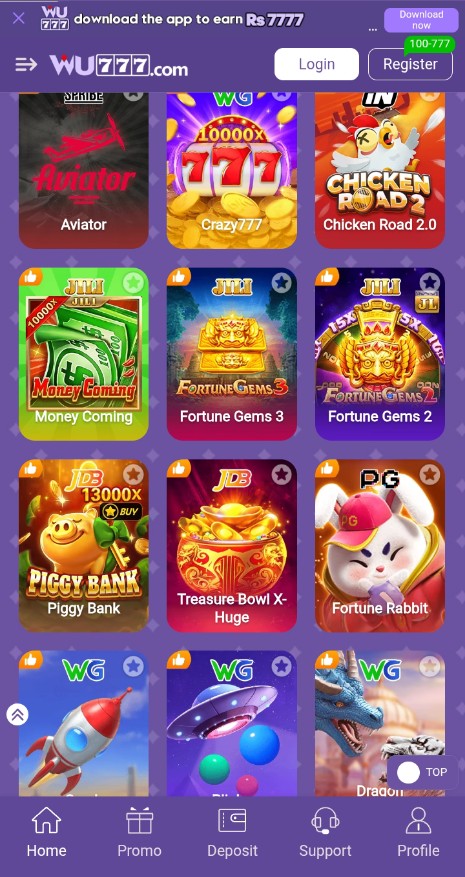Image resolution: width=465 pixels, height=877 pixels.
Task: Switch to the Promo tab
Action: (139, 832)
